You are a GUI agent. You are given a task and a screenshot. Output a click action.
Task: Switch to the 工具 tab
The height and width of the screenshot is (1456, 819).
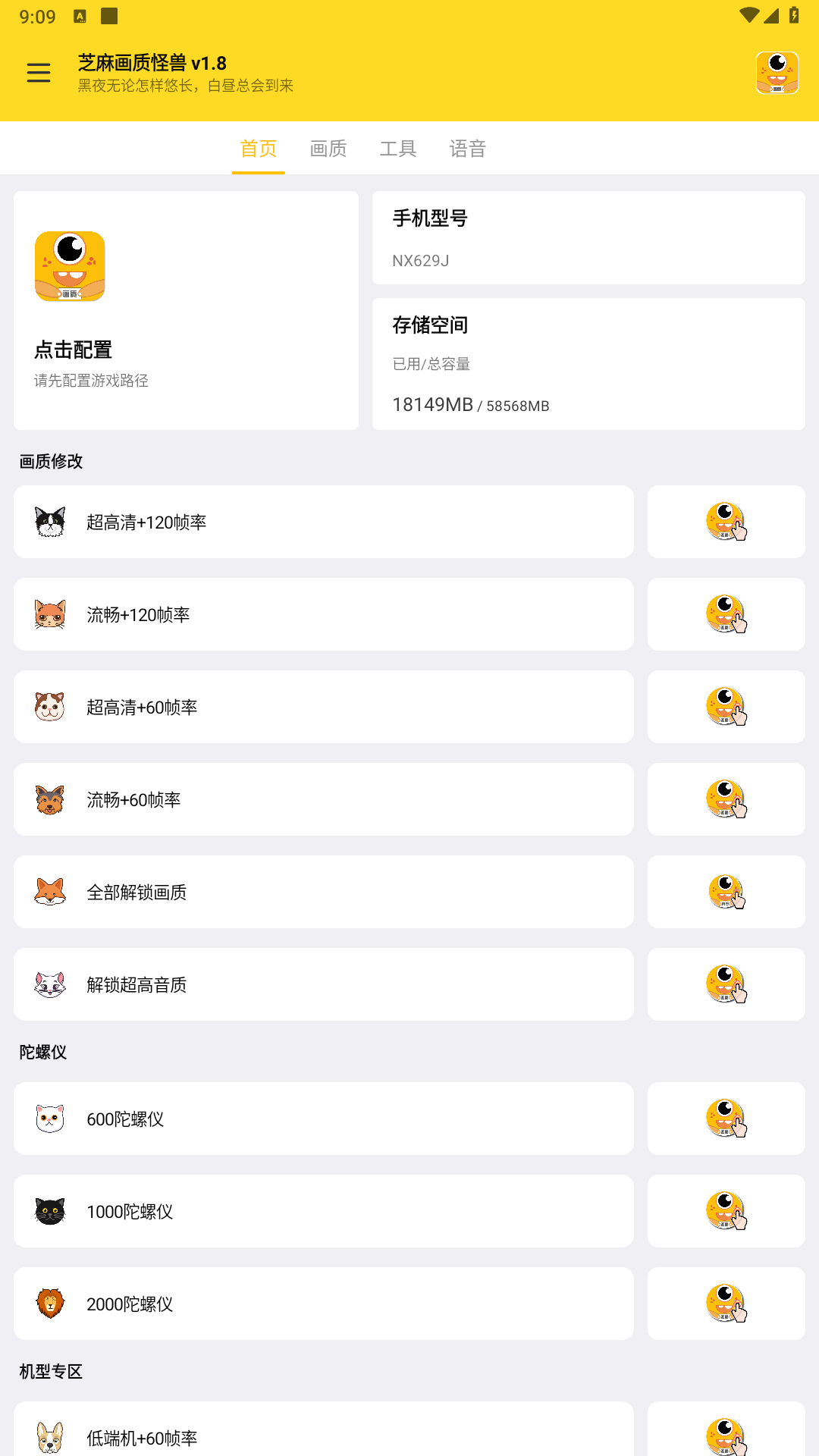coord(398,149)
